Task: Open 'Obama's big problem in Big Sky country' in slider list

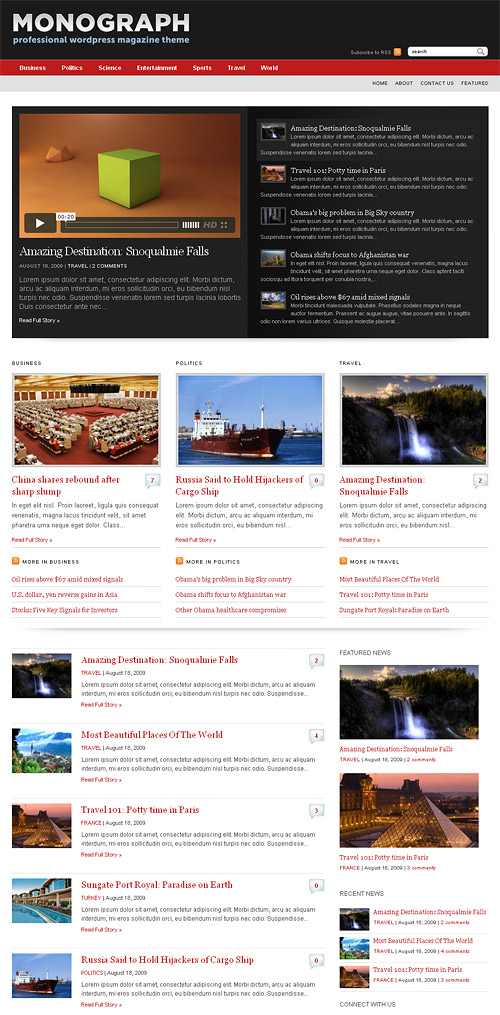Action: coord(352,212)
